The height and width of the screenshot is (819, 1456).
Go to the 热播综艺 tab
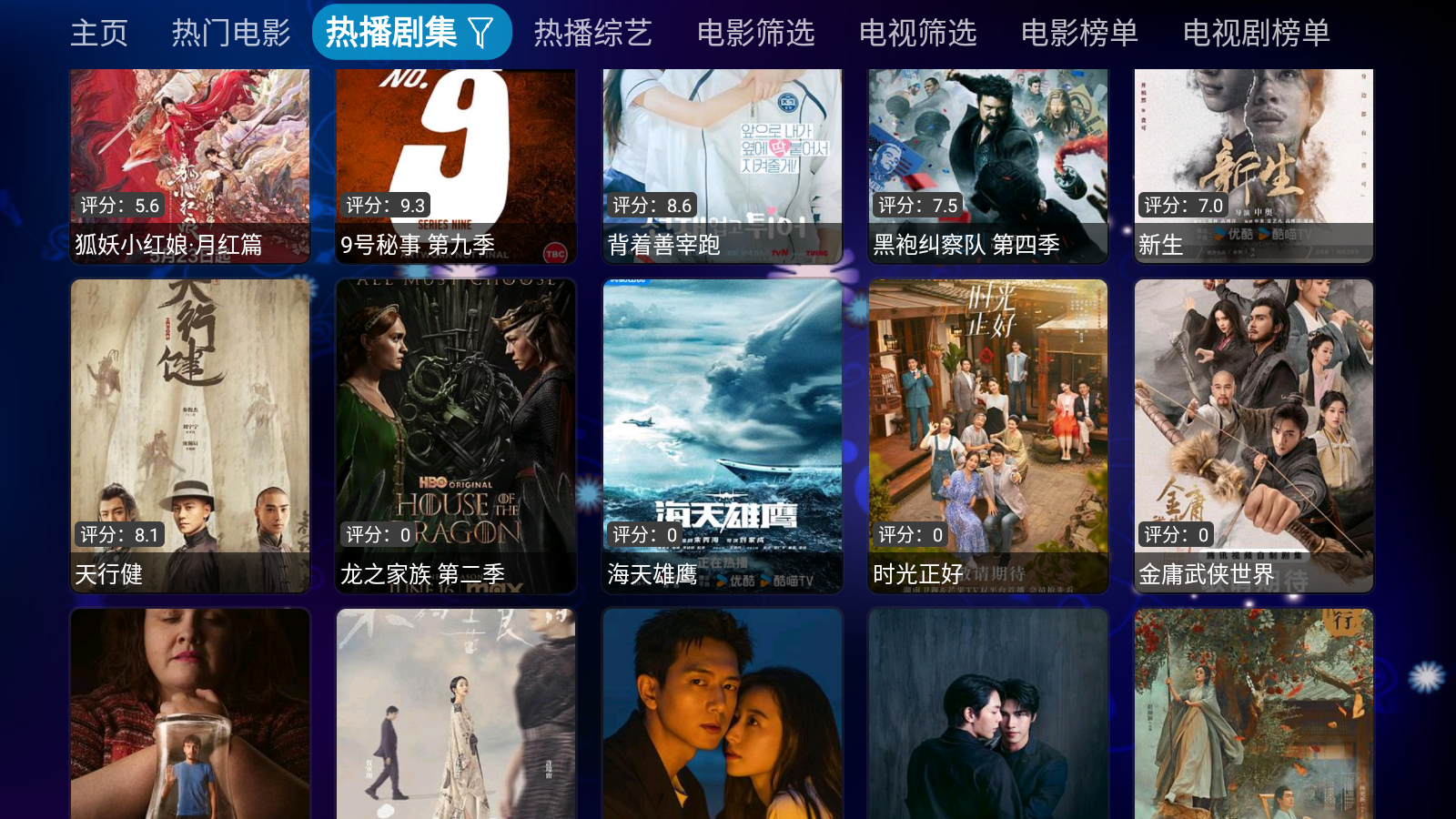(592, 34)
